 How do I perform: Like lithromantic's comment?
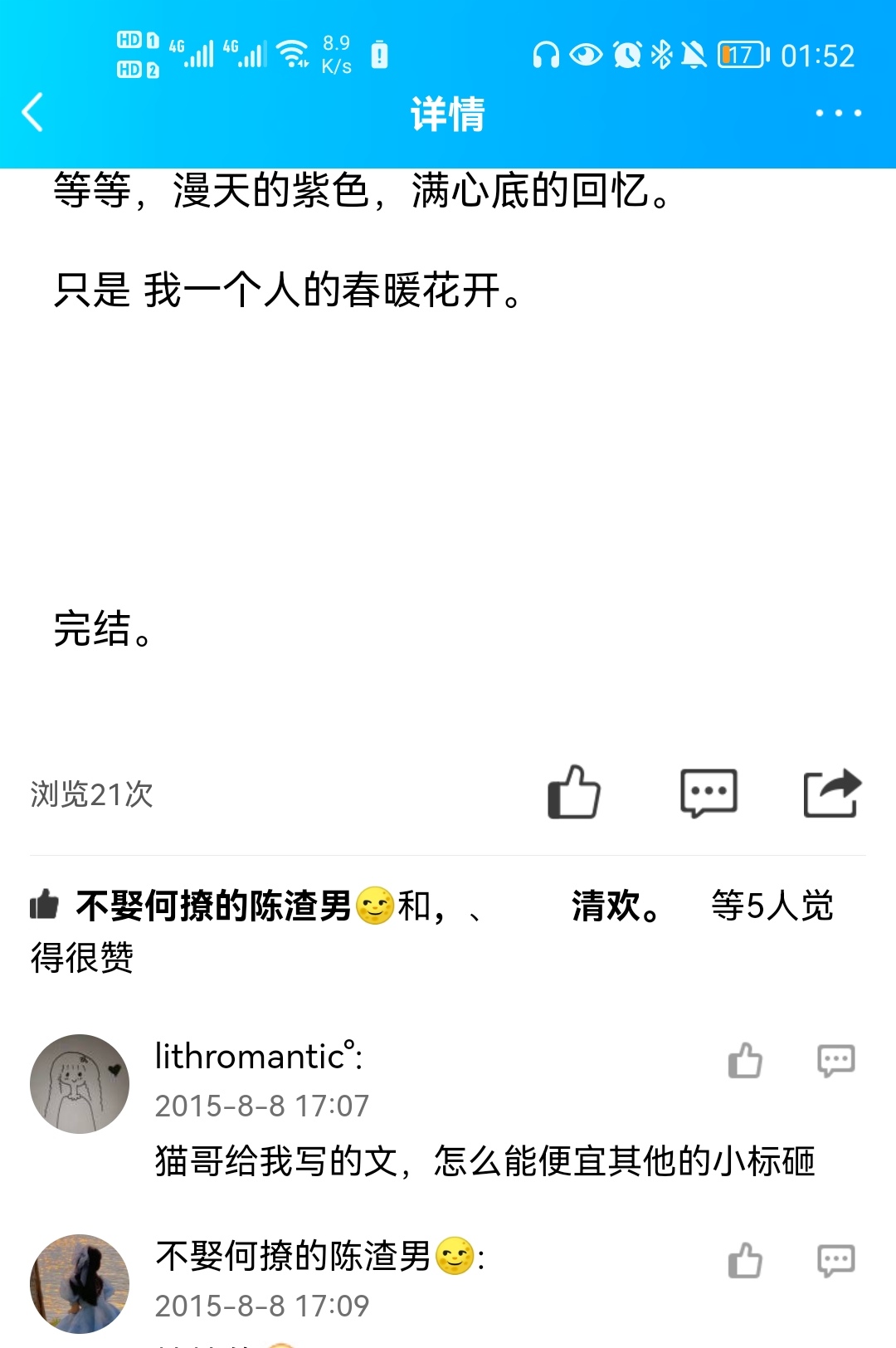(745, 1061)
